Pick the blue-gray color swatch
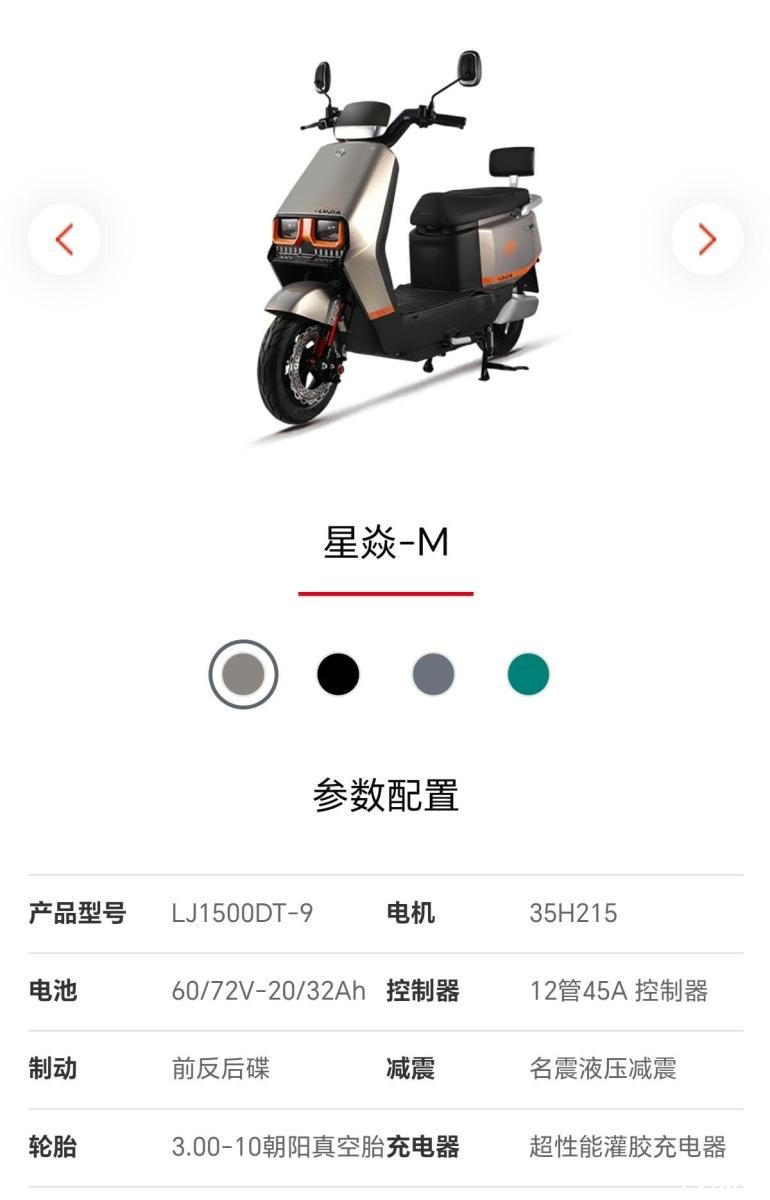The image size is (770, 1200). tap(433, 674)
